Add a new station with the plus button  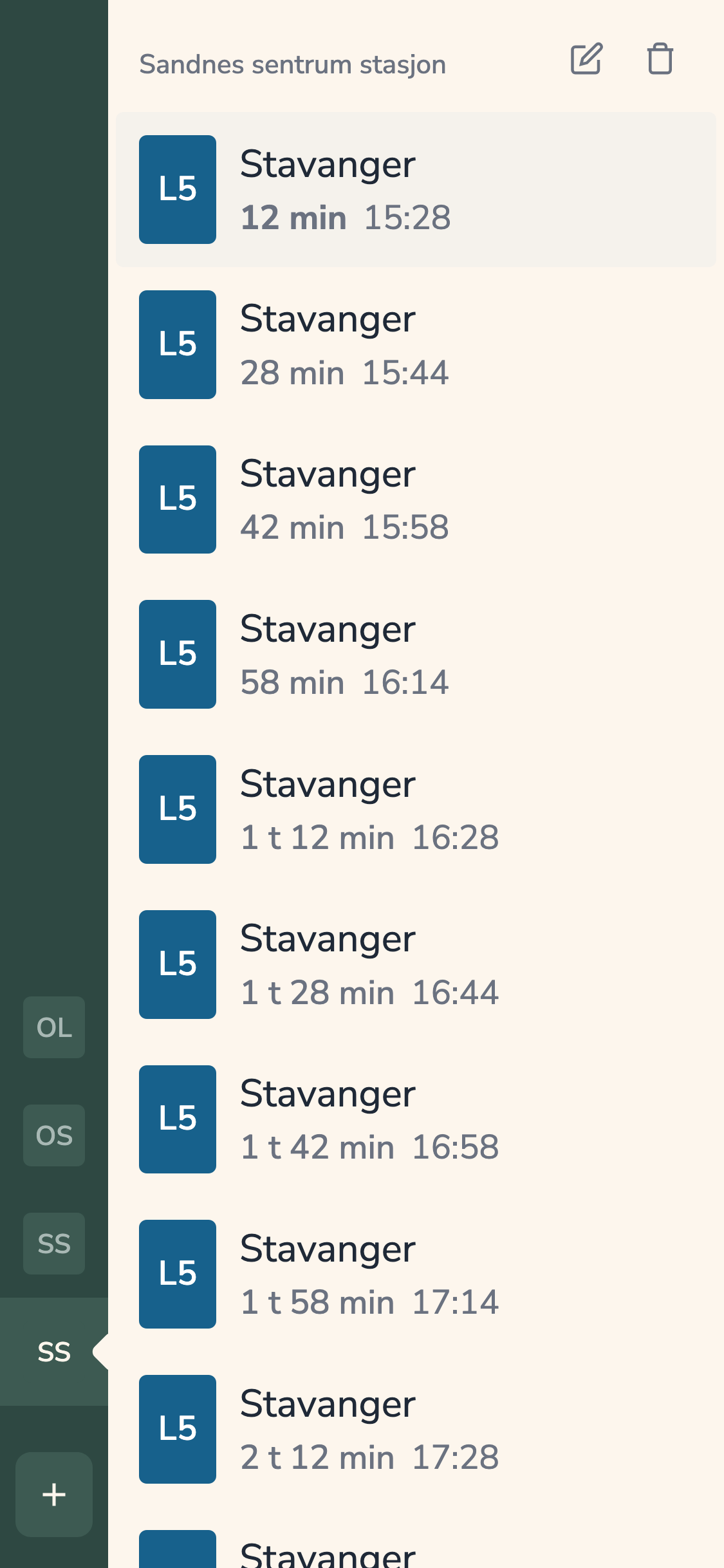click(x=53, y=1495)
